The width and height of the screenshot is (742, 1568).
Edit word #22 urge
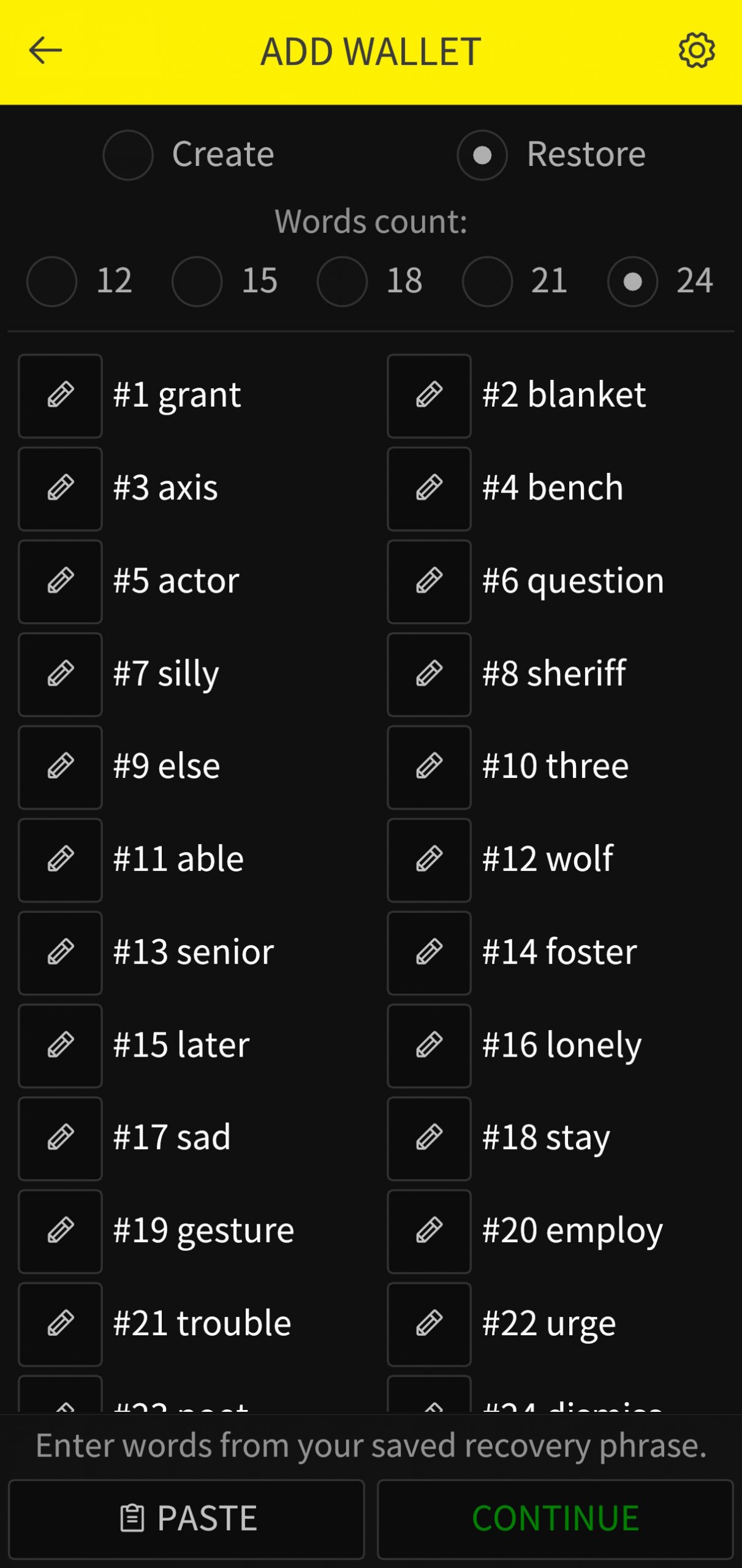point(429,1324)
